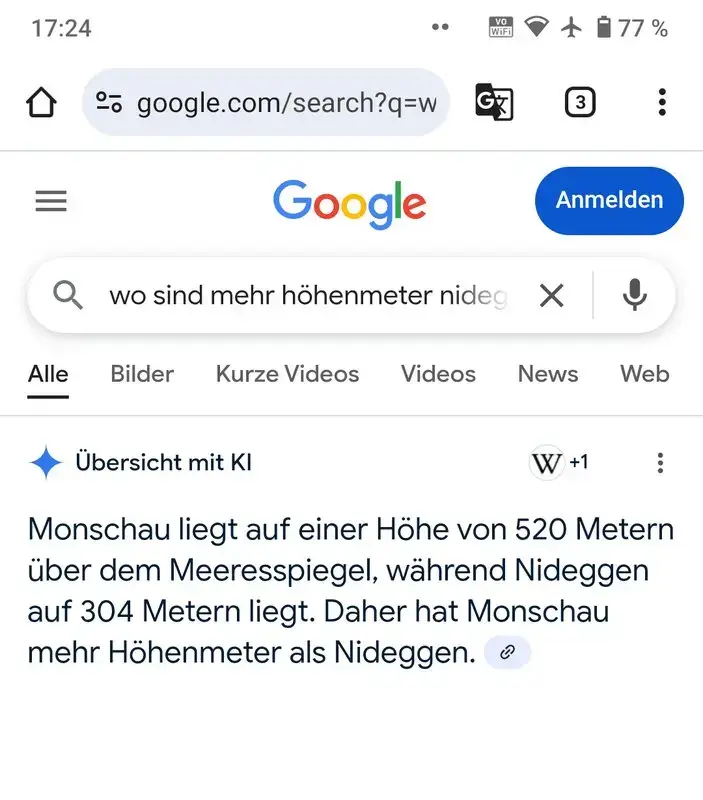The width and height of the screenshot is (703, 800).
Task: Open the tab switcher showing 3 tabs
Action: tap(580, 102)
